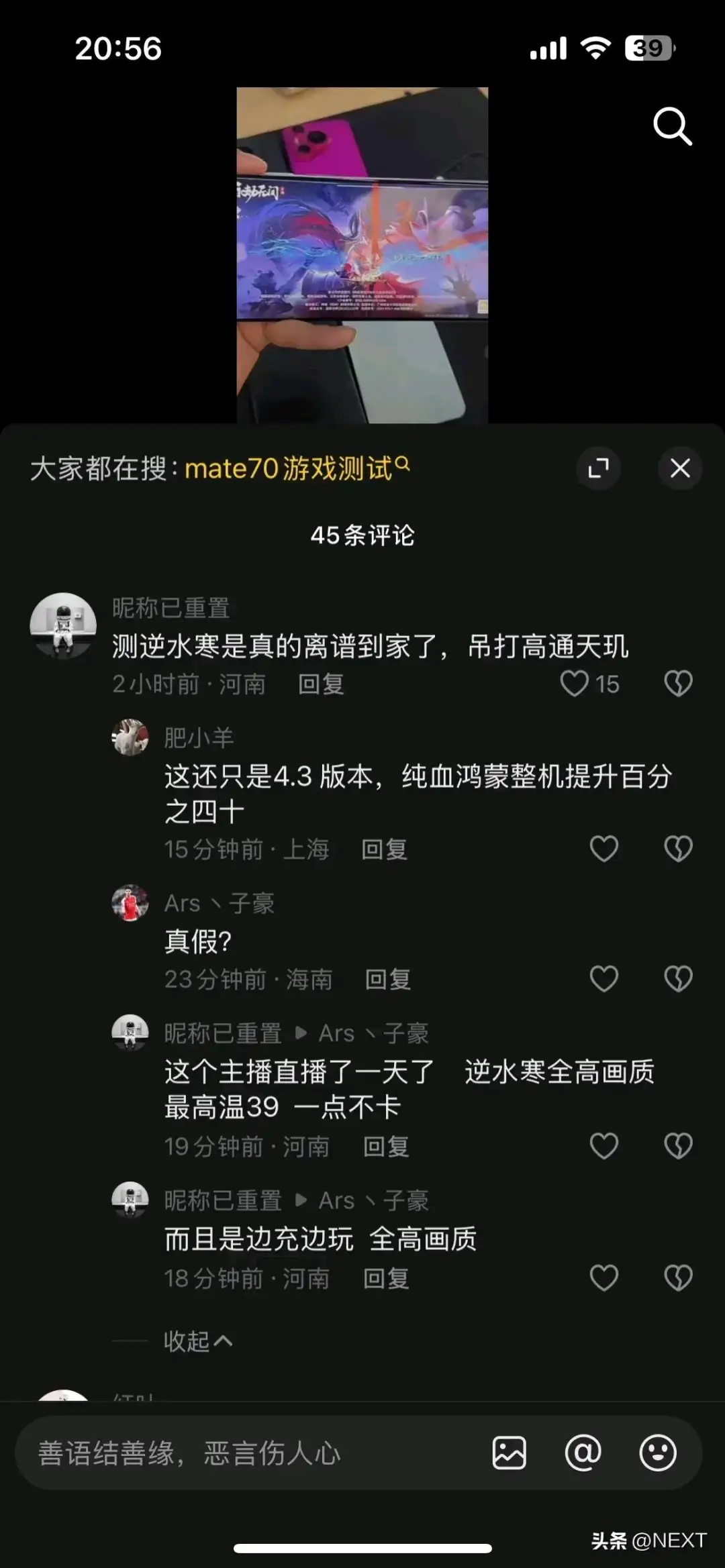The width and height of the screenshot is (725, 1568).
Task: Like 肥小羊's reply about 鸿蒙
Action: coord(603,848)
